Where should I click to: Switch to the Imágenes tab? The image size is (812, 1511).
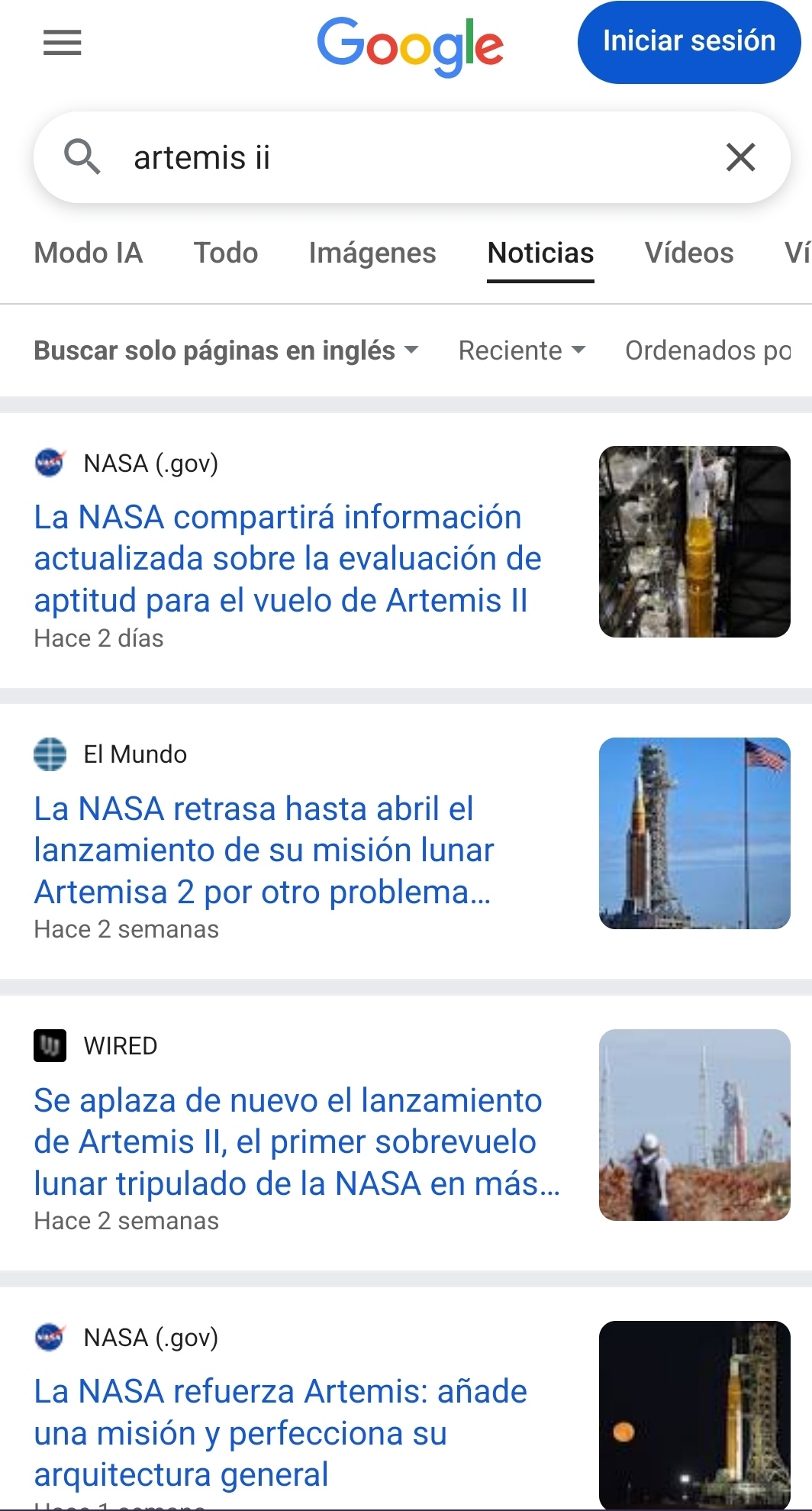(x=372, y=253)
